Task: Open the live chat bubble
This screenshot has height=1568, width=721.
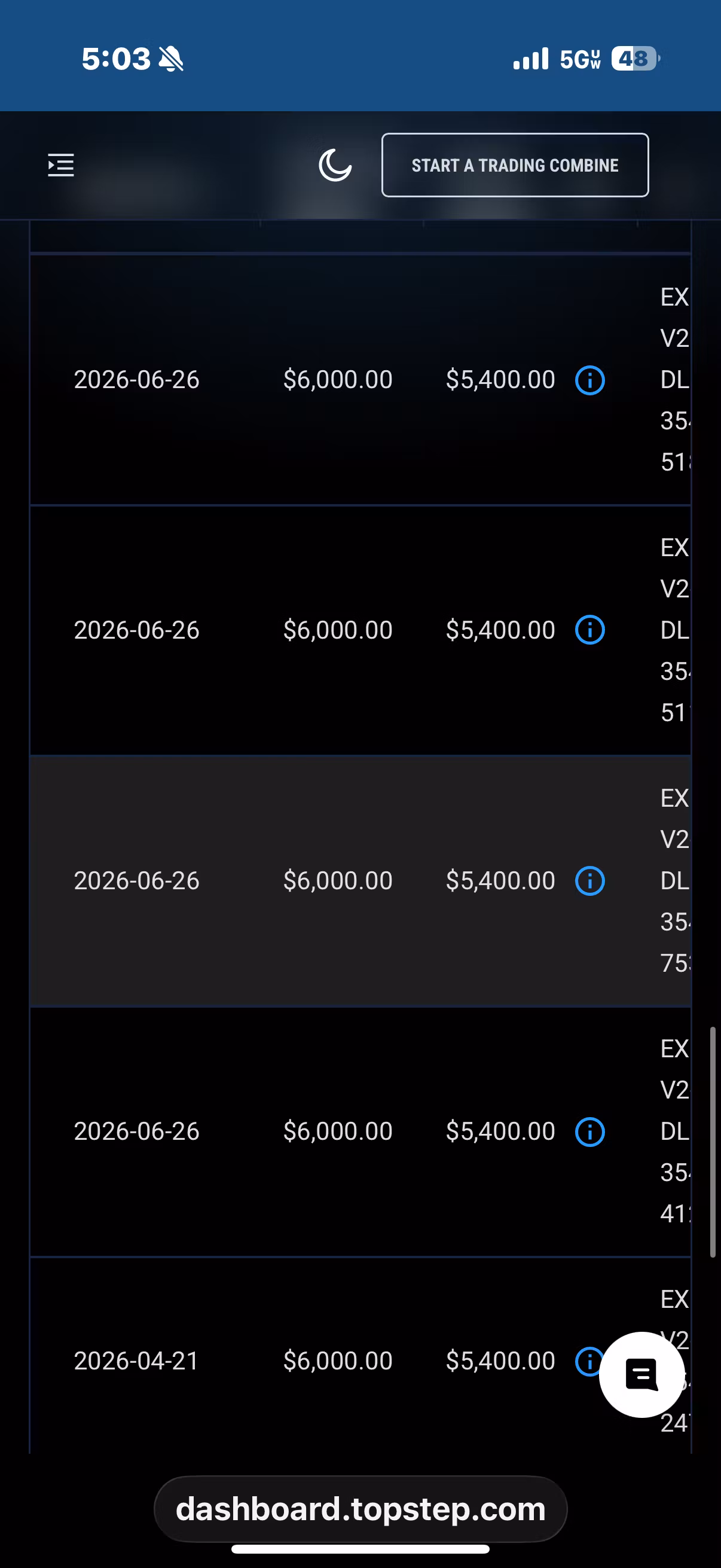Action: pyautogui.click(x=641, y=1374)
